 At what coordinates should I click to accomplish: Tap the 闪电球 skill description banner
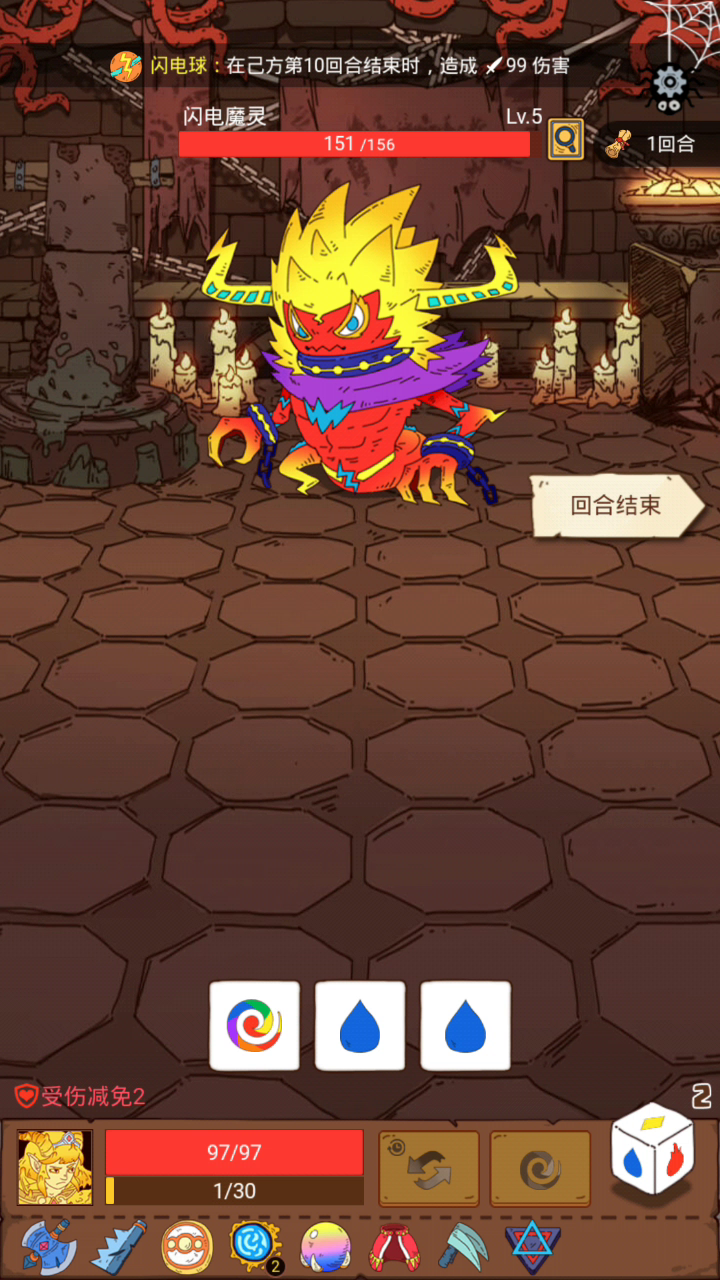click(340, 66)
